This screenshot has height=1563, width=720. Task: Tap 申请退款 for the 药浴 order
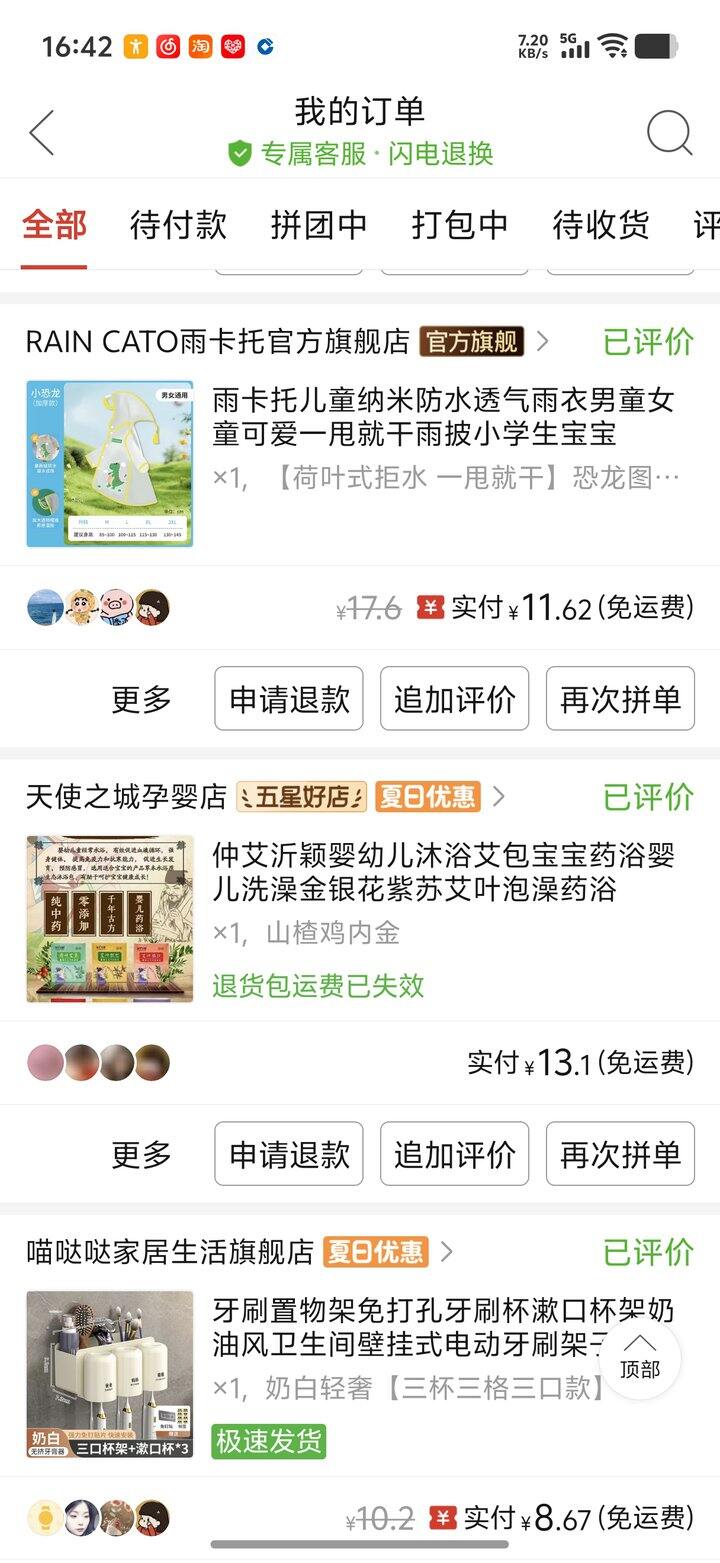pyautogui.click(x=289, y=1154)
